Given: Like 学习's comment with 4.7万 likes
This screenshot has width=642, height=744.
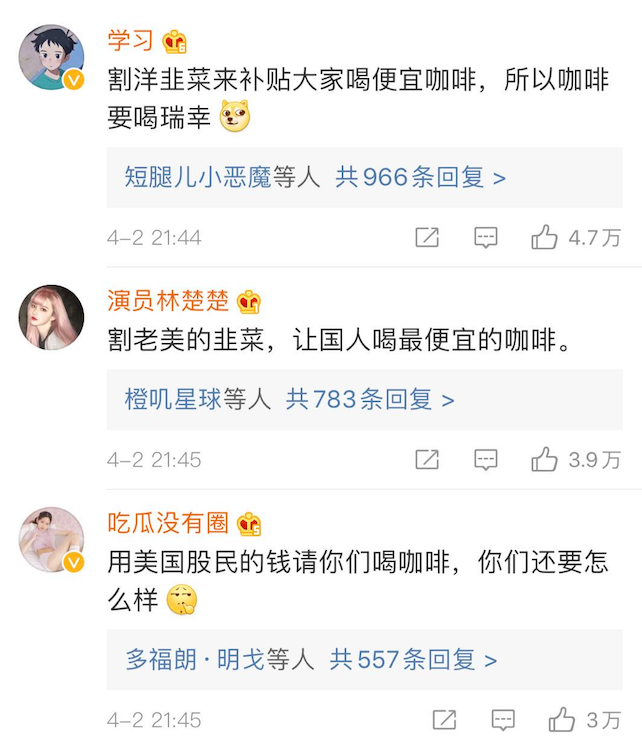Looking at the screenshot, I should pos(545,238).
